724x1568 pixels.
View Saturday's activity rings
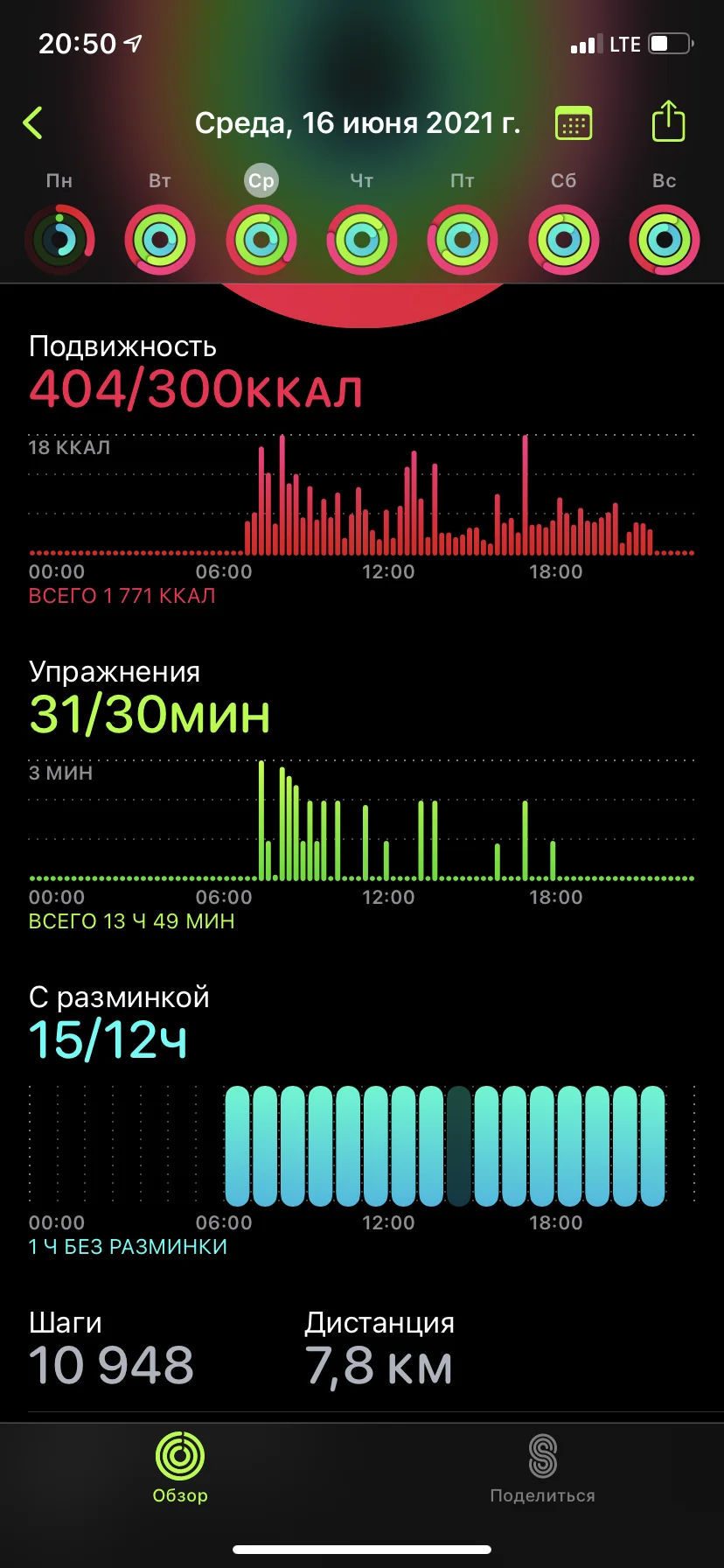click(x=564, y=239)
